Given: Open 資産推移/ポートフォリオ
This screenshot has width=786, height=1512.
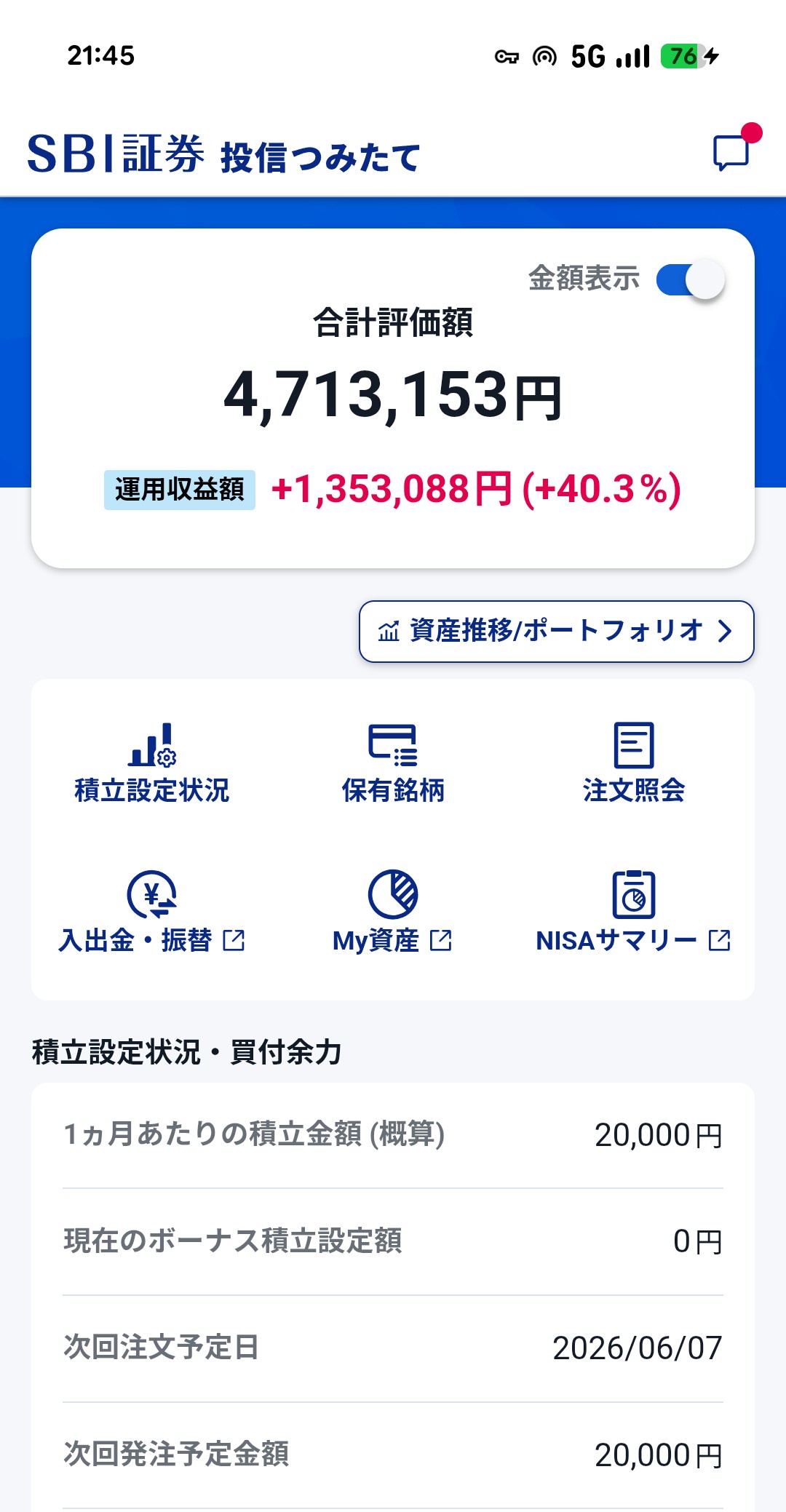Looking at the screenshot, I should pos(556,631).
